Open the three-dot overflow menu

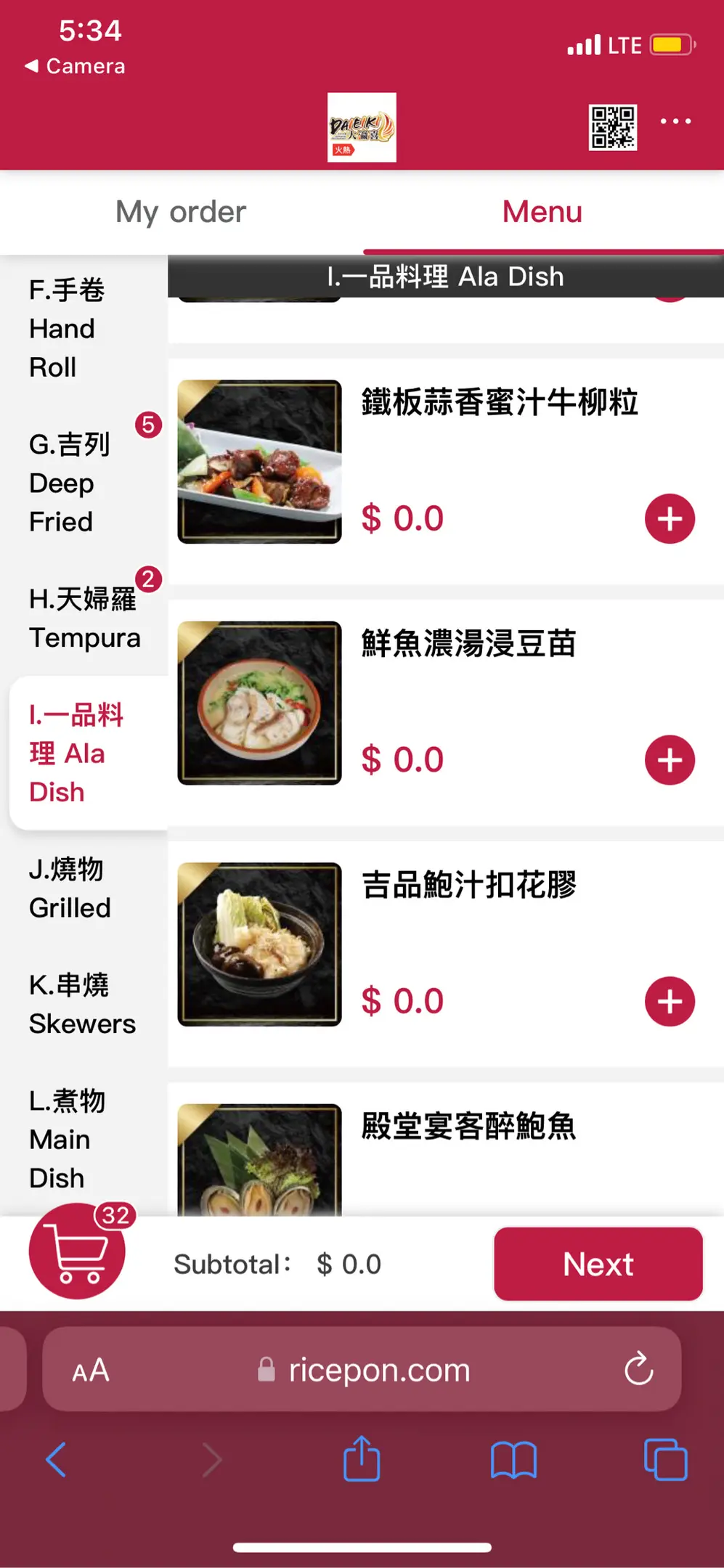pyautogui.click(x=675, y=121)
